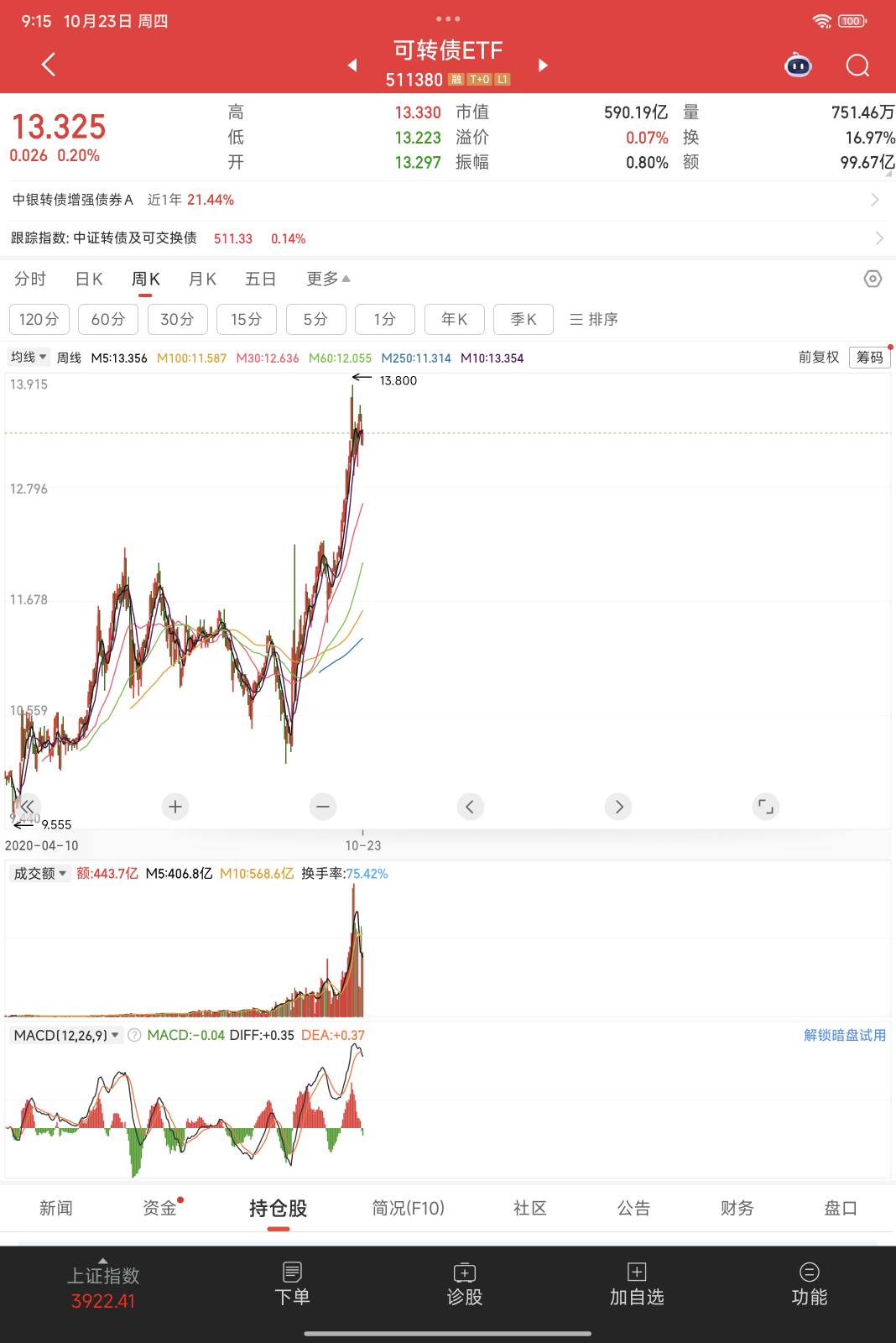This screenshot has height=1343, width=896.
Task: Switch to the 月K chart tab
Action: 202,280
